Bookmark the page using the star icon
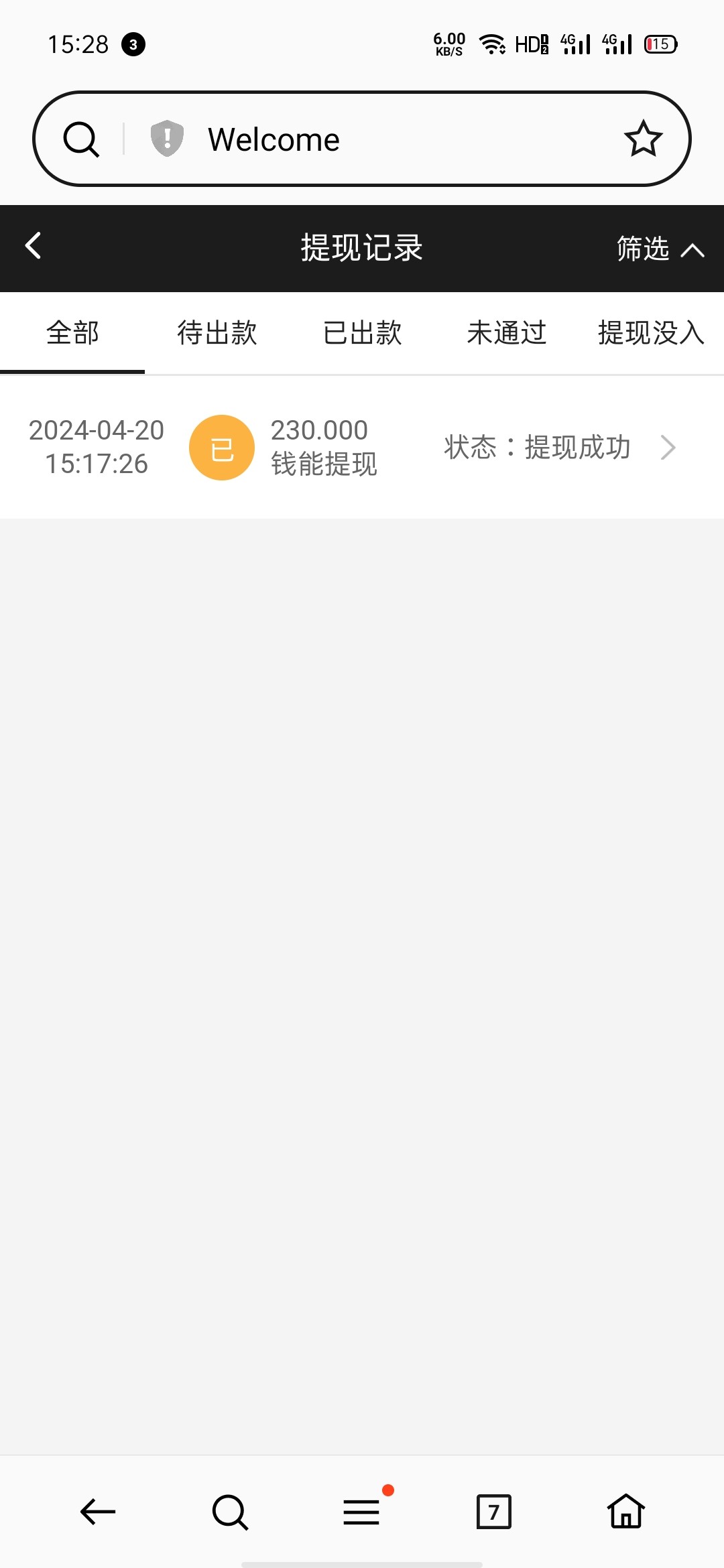The image size is (724, 1568). point(643,139)
